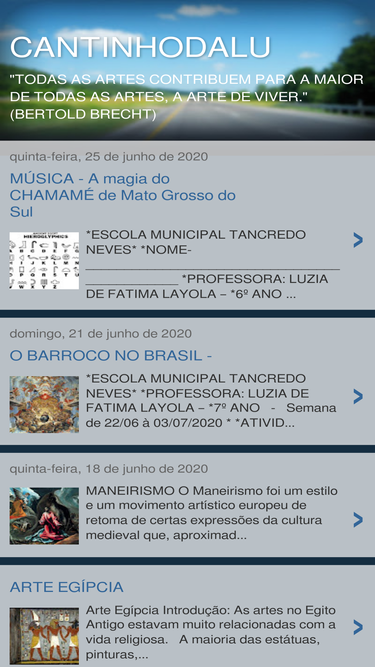Open the ARTE EGÍPCIA post title
Image resolution: width=375 pixels, height=667 pixels.
(x=66, y=587)
